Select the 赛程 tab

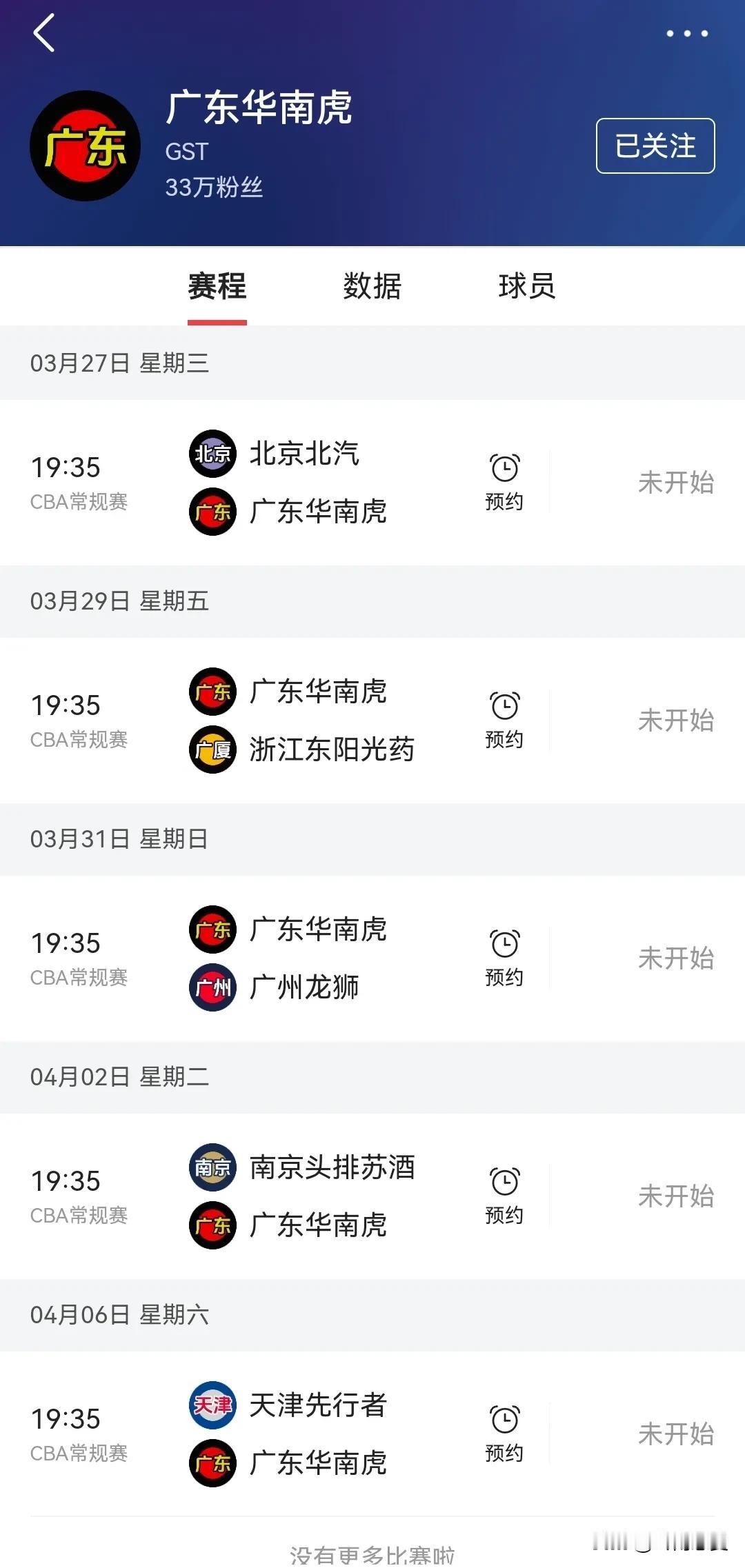click(x=217, y=285)
